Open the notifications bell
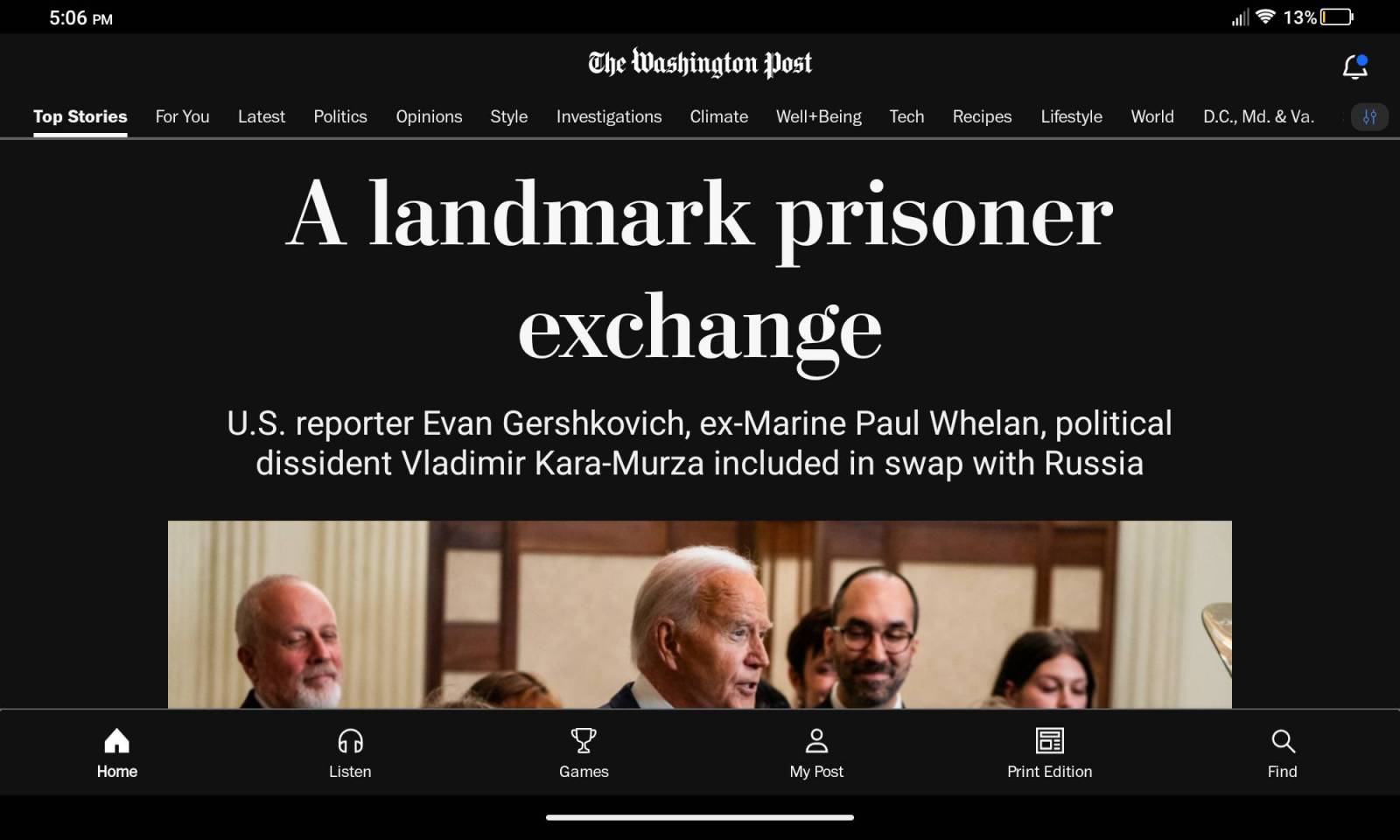 click(1354, 66)
